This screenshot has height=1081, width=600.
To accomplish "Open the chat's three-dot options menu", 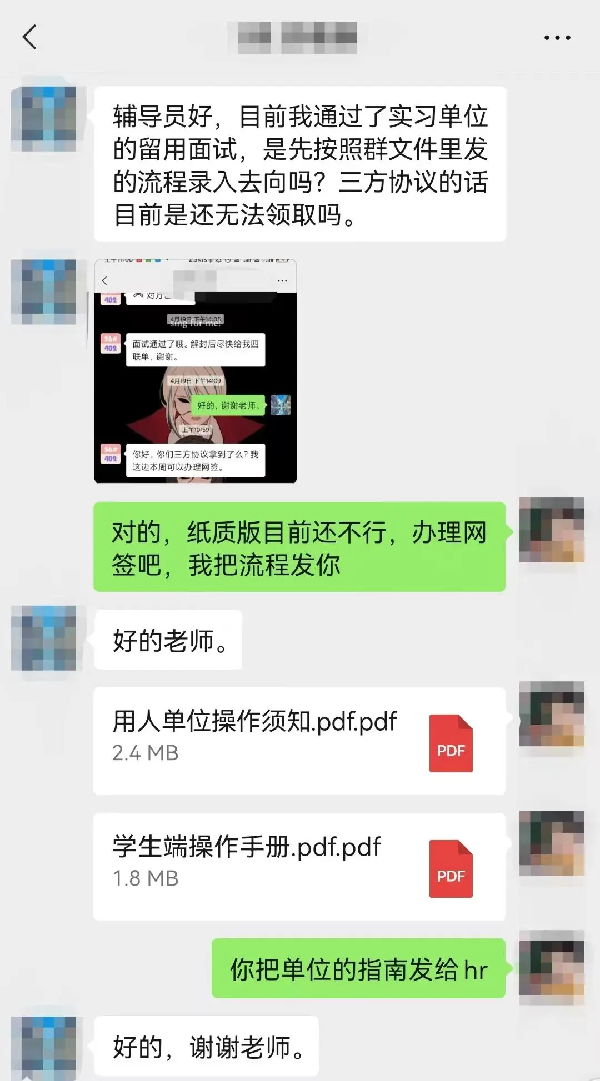I will coord(557,38).
